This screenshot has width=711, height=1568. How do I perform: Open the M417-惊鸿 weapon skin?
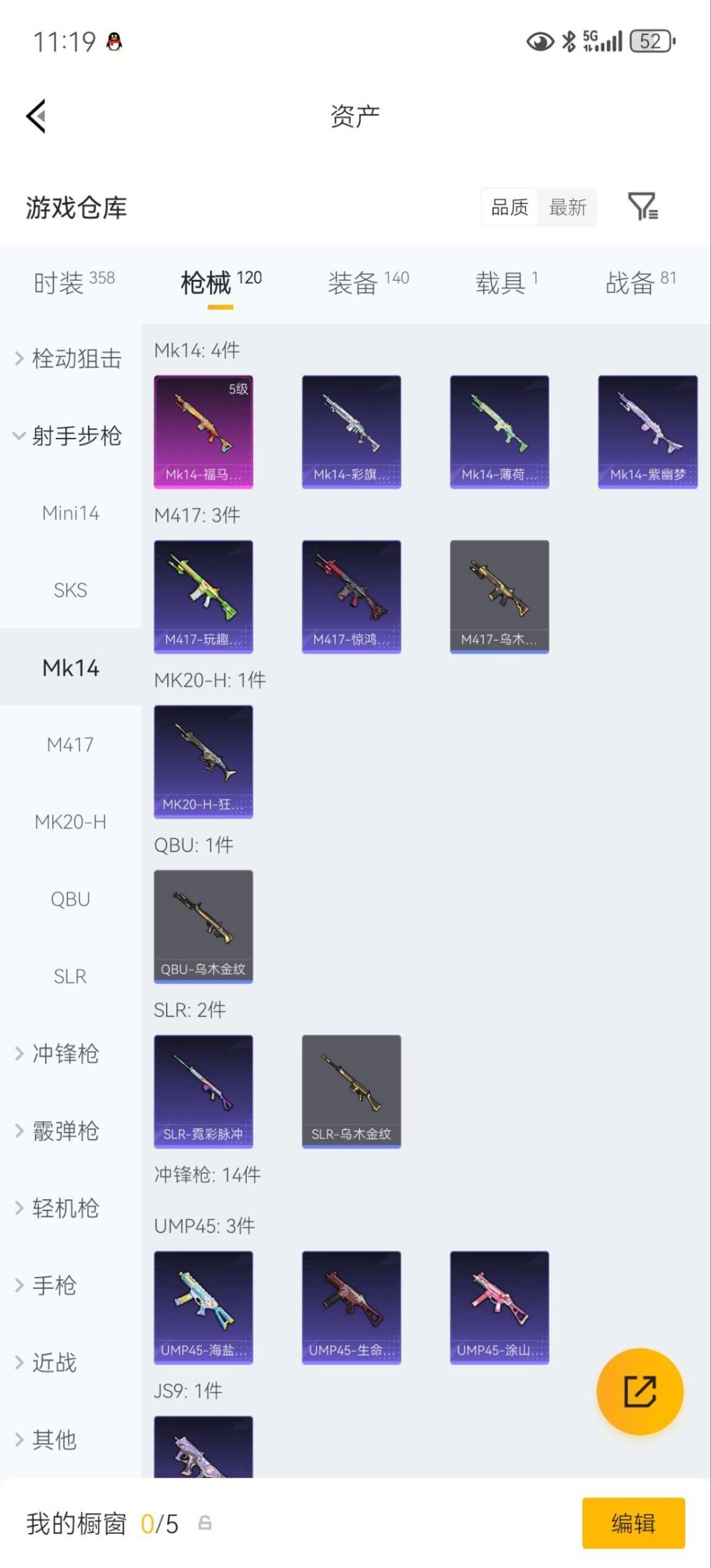tap(352, 597)
